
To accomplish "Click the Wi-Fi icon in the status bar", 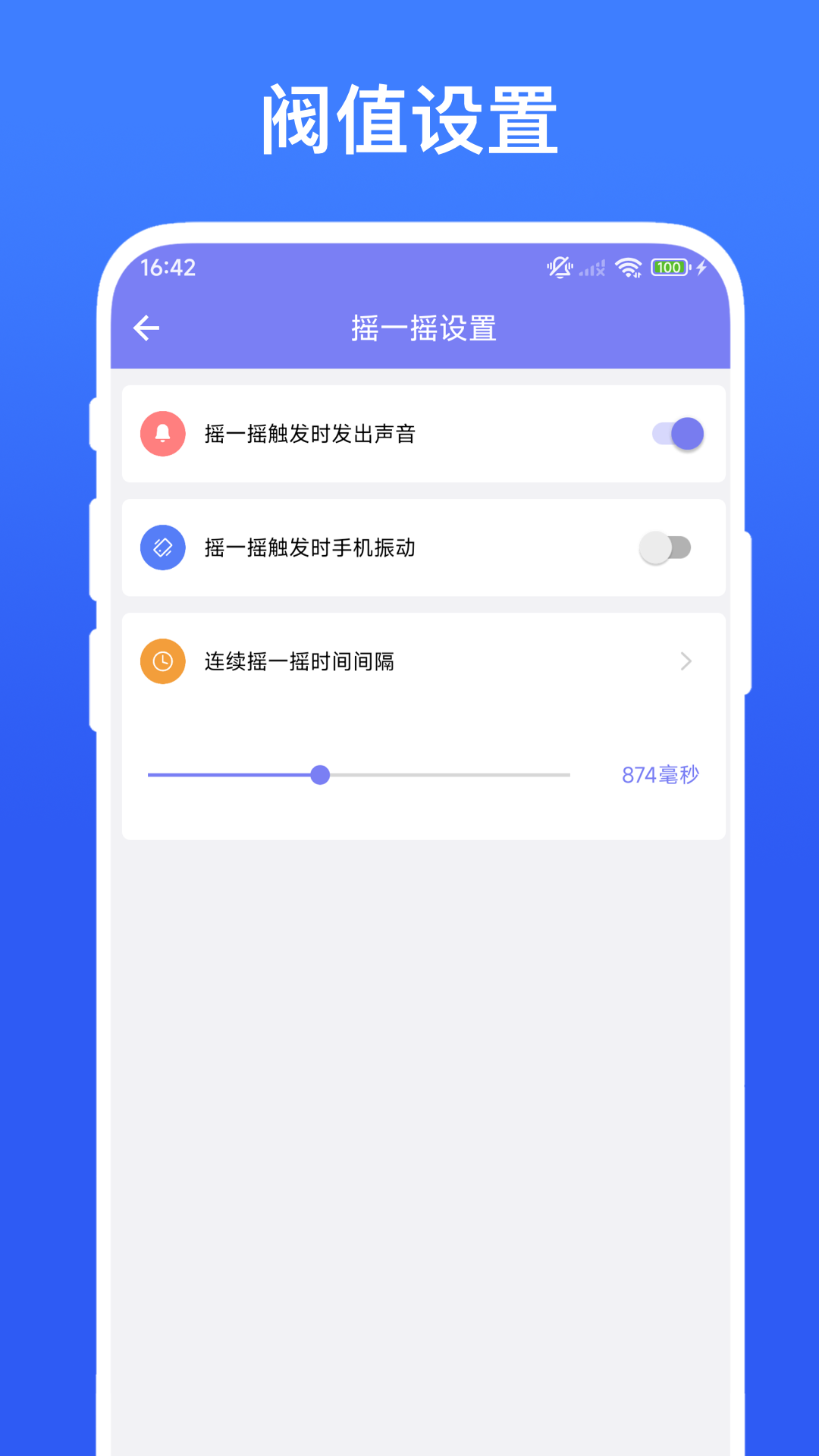I will coord(627,268).
